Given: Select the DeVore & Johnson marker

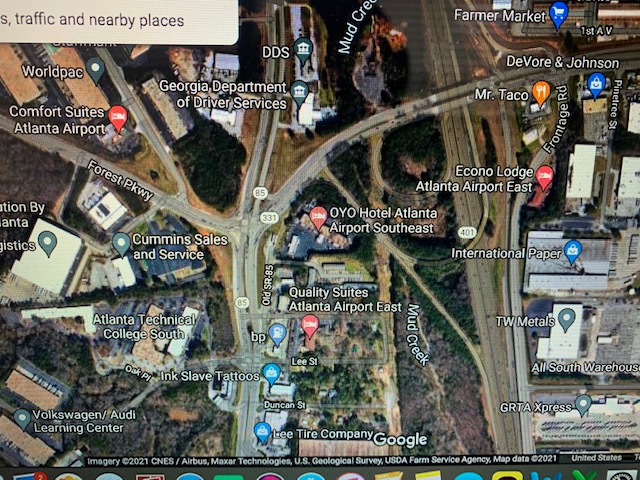Looking at the screenshot, I should click(x=596, y=83).
